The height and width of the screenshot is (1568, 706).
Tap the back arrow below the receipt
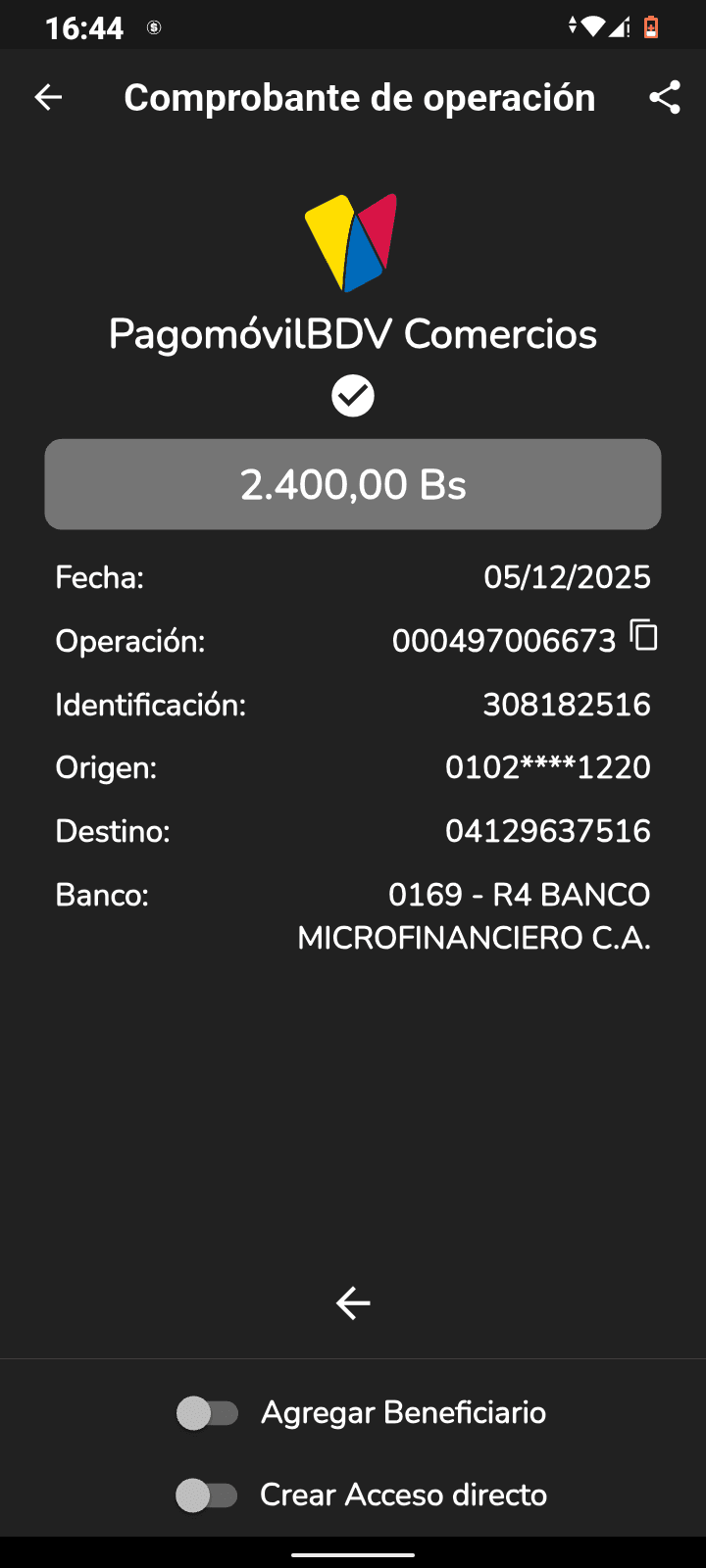(353, 1302)
